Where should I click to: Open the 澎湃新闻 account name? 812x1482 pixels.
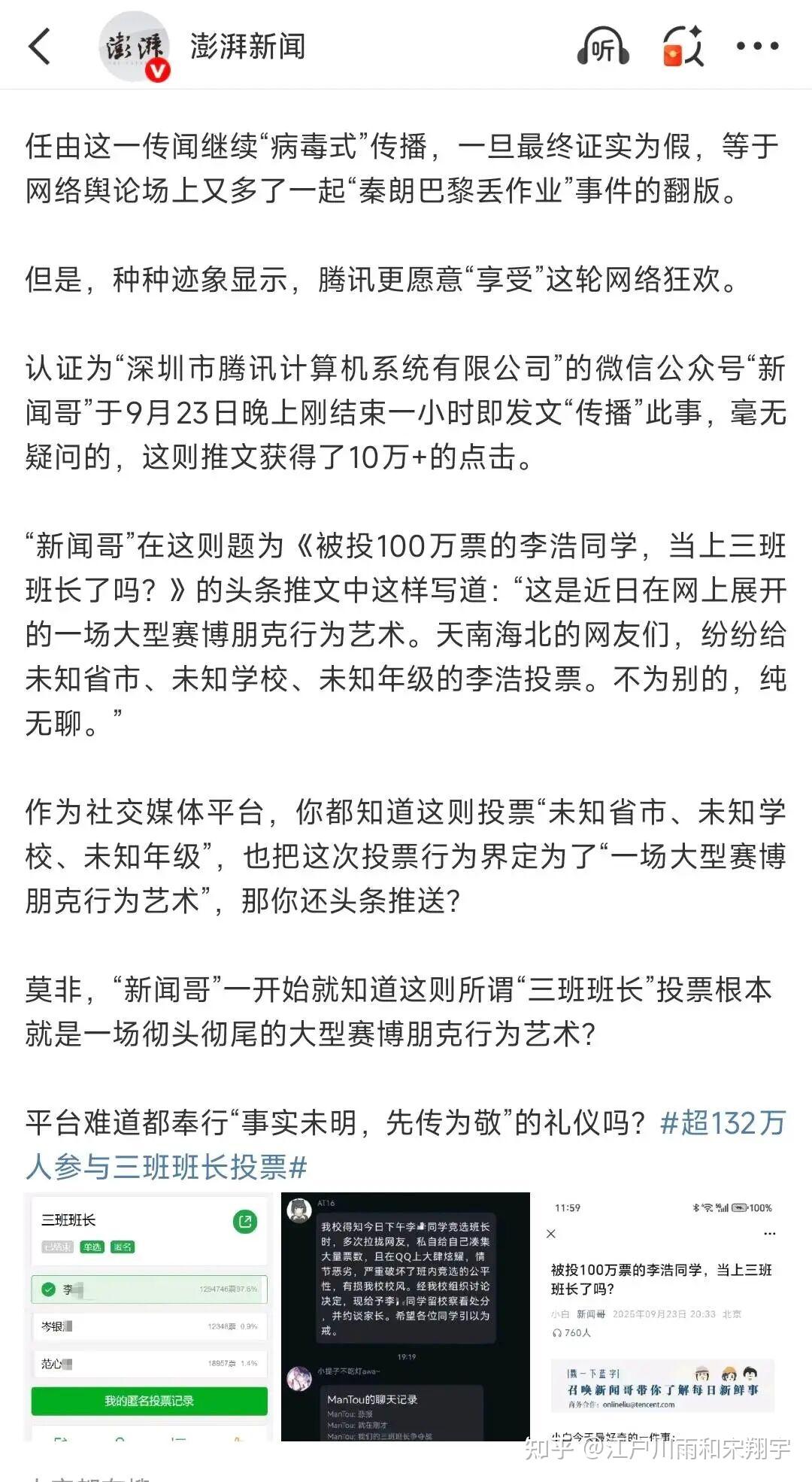point(247,47)
